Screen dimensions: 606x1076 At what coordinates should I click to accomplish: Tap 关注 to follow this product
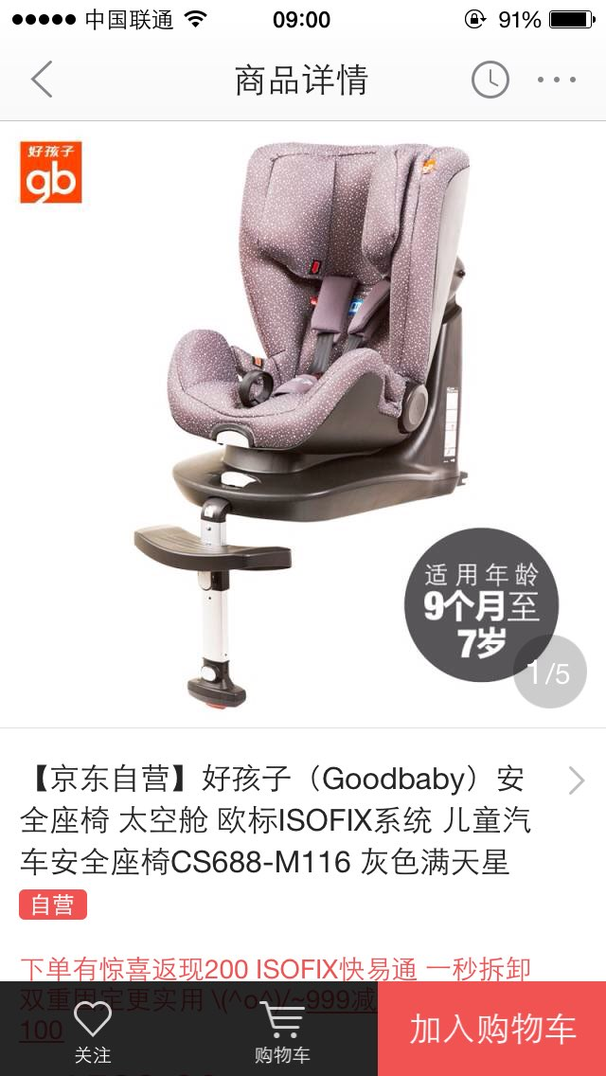coord(93,1029)
